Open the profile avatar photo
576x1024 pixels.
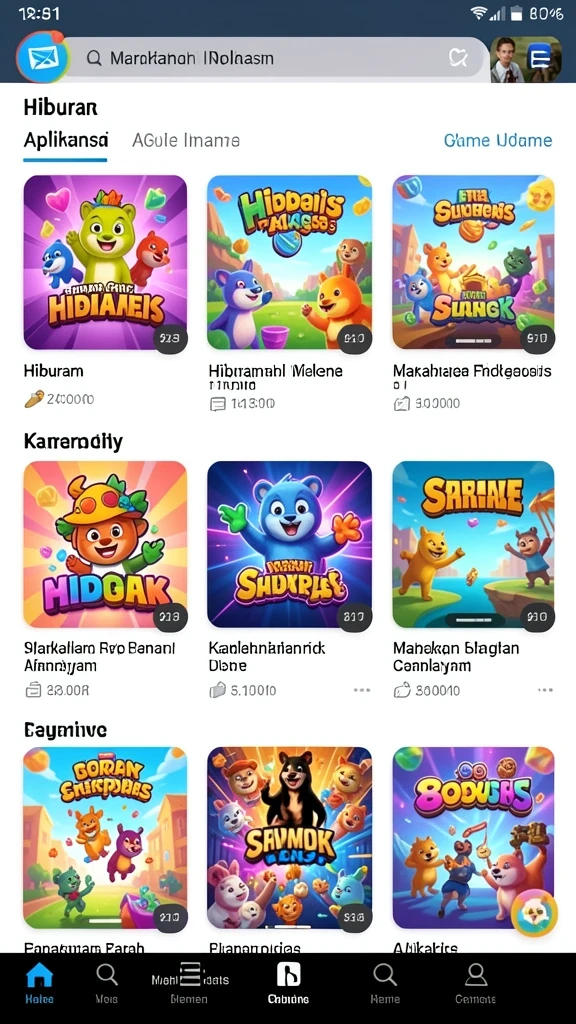tap(507, 59)
